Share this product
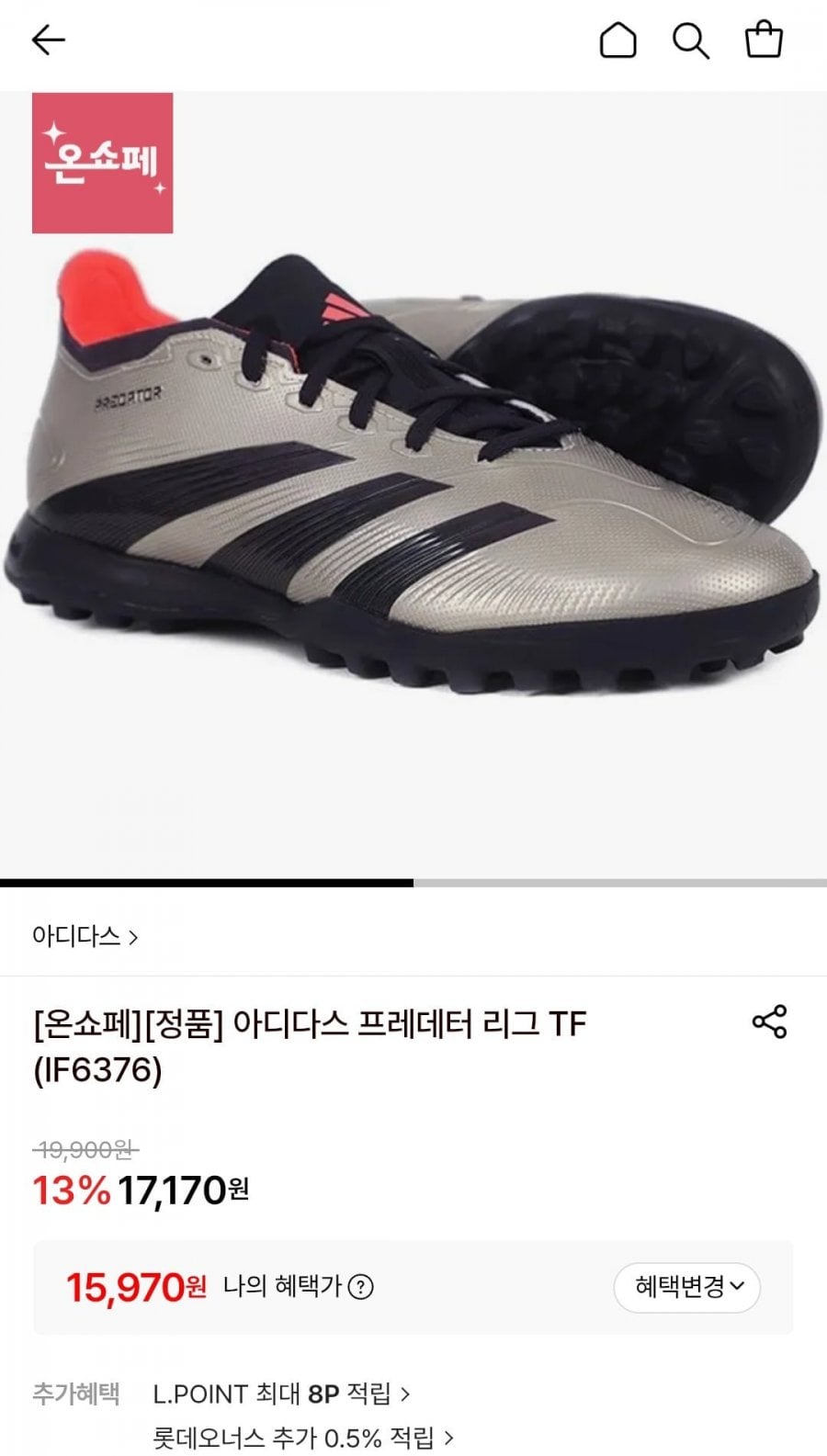 coord(769,1021)
